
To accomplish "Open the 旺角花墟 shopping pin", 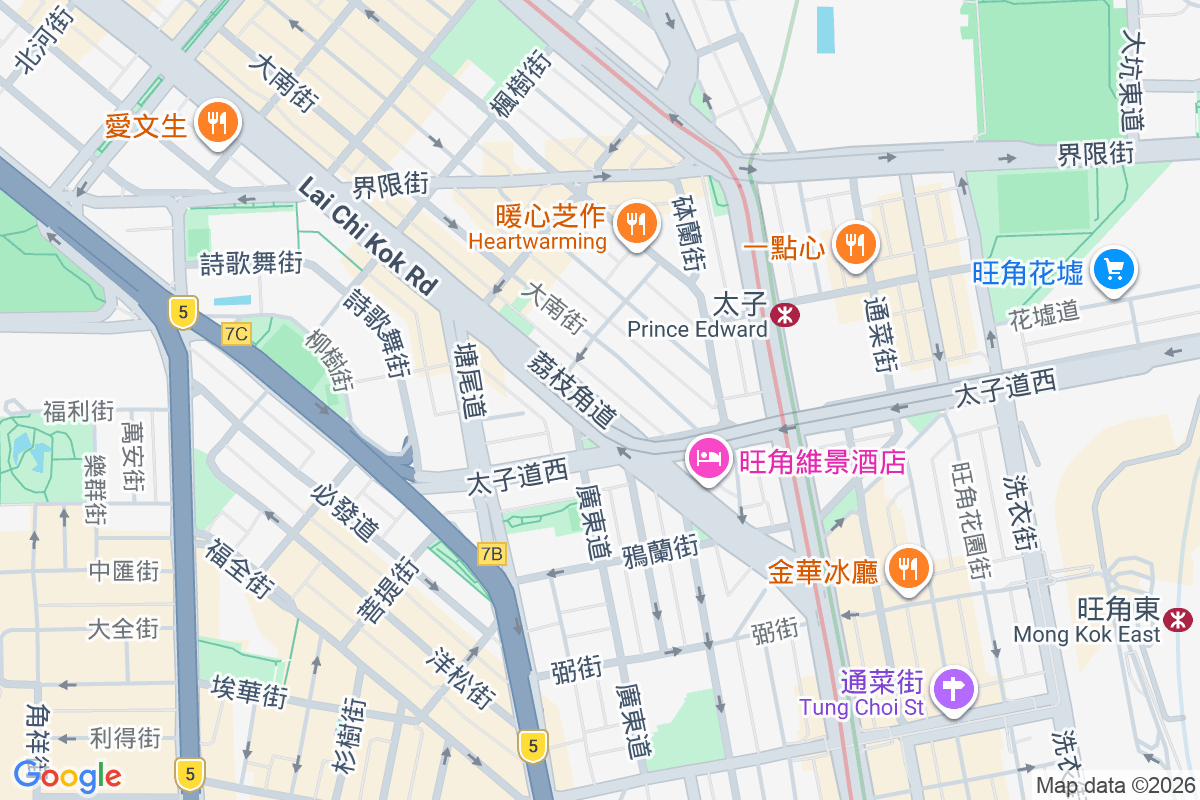I will tap(1113, 269).
